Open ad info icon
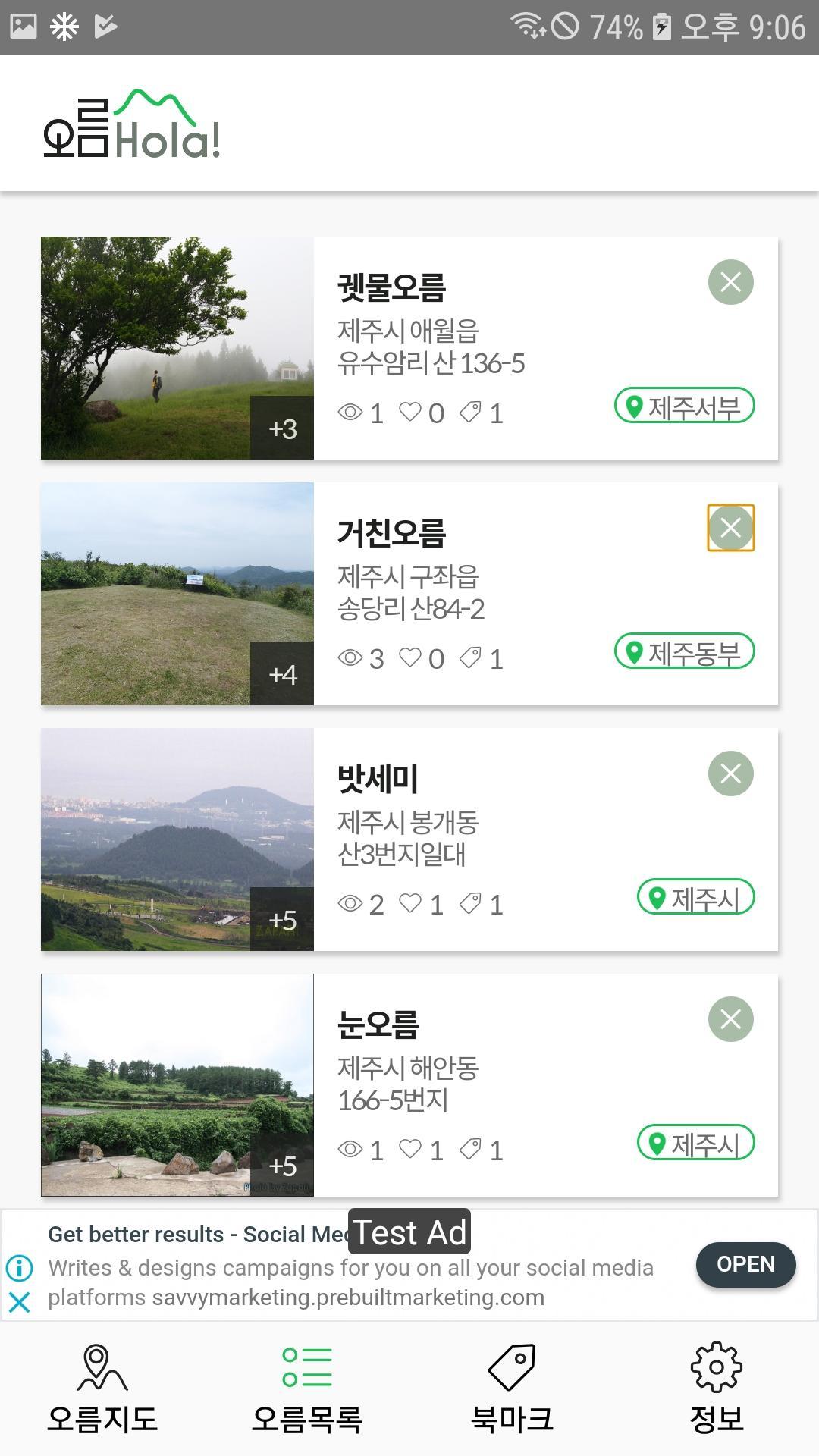The image size is (819, 1456). pyautogui.click(x=20, y=1267)
